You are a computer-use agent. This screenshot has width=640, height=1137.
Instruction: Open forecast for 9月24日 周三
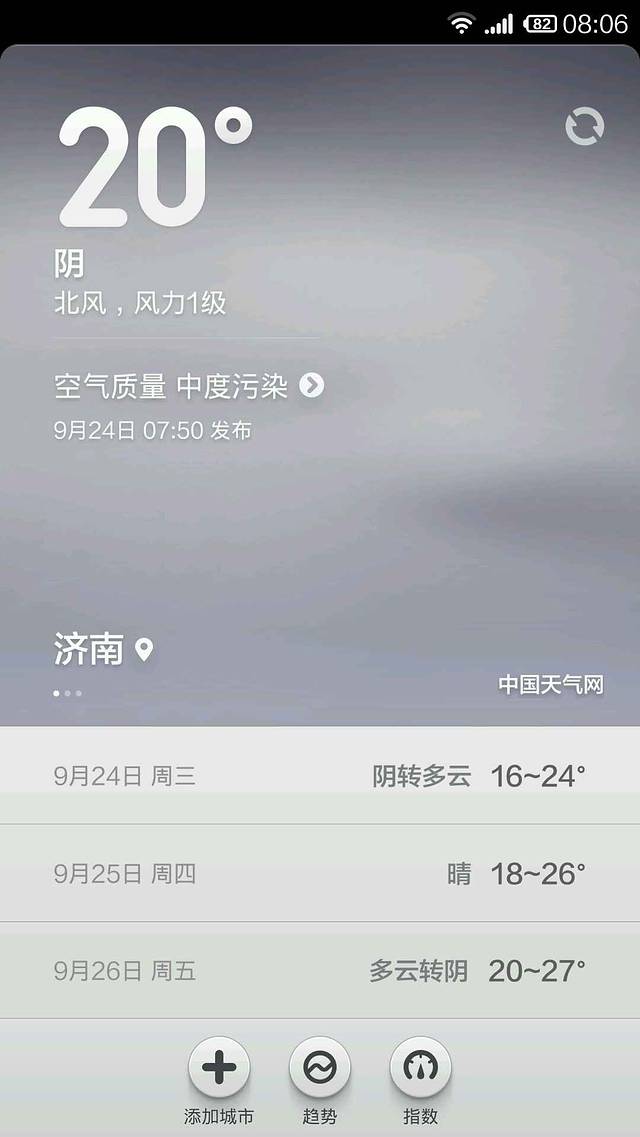pyautogui.click(x=320, y=776)
